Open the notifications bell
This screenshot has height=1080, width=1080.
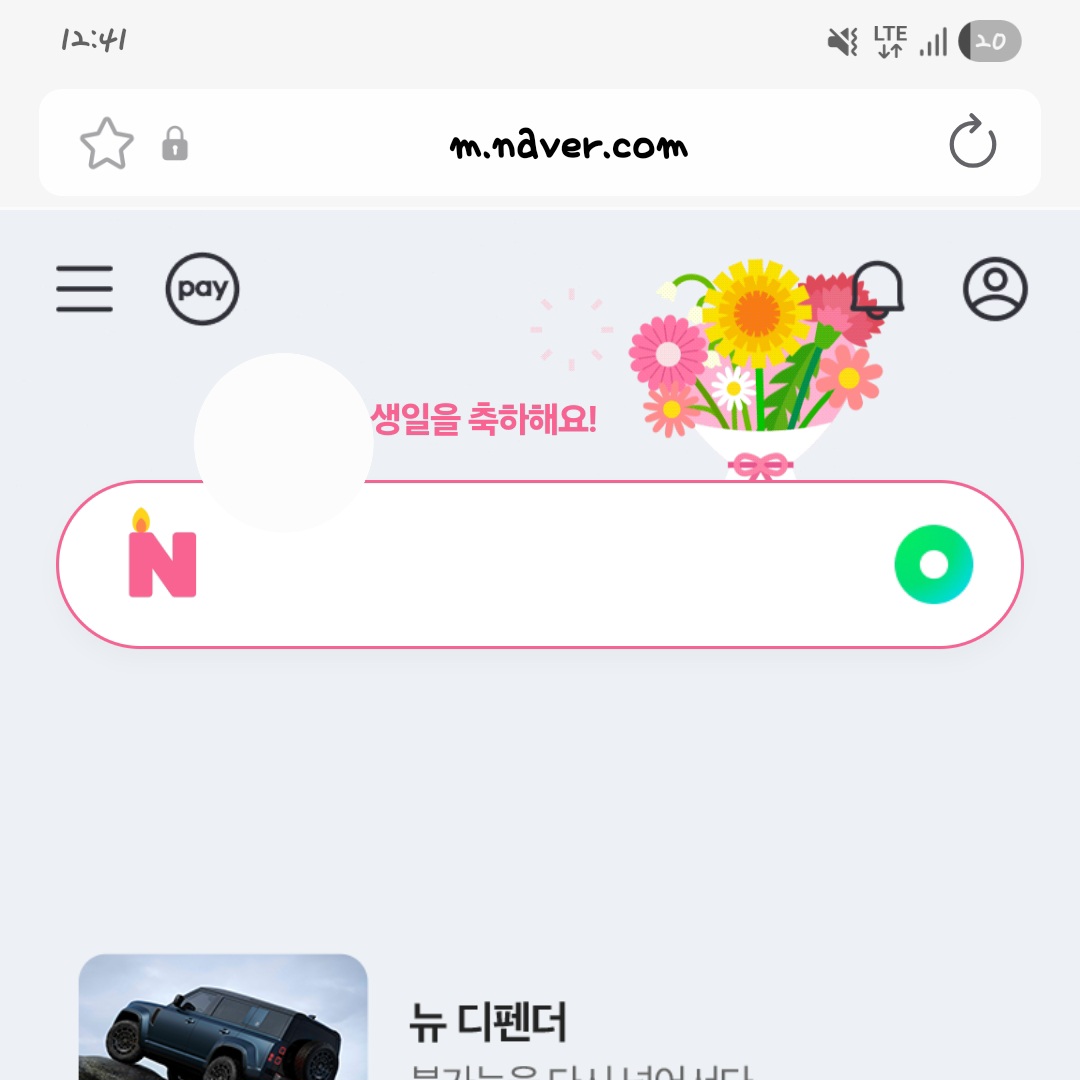click(x=880, y=291)
